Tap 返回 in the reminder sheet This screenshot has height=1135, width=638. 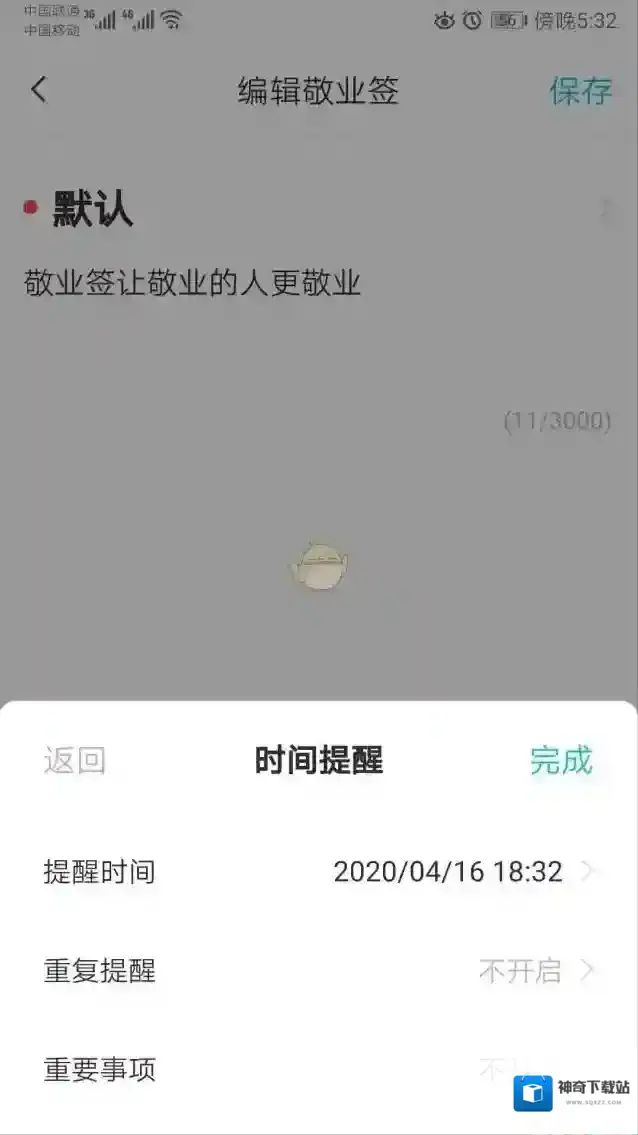(74, 761)
